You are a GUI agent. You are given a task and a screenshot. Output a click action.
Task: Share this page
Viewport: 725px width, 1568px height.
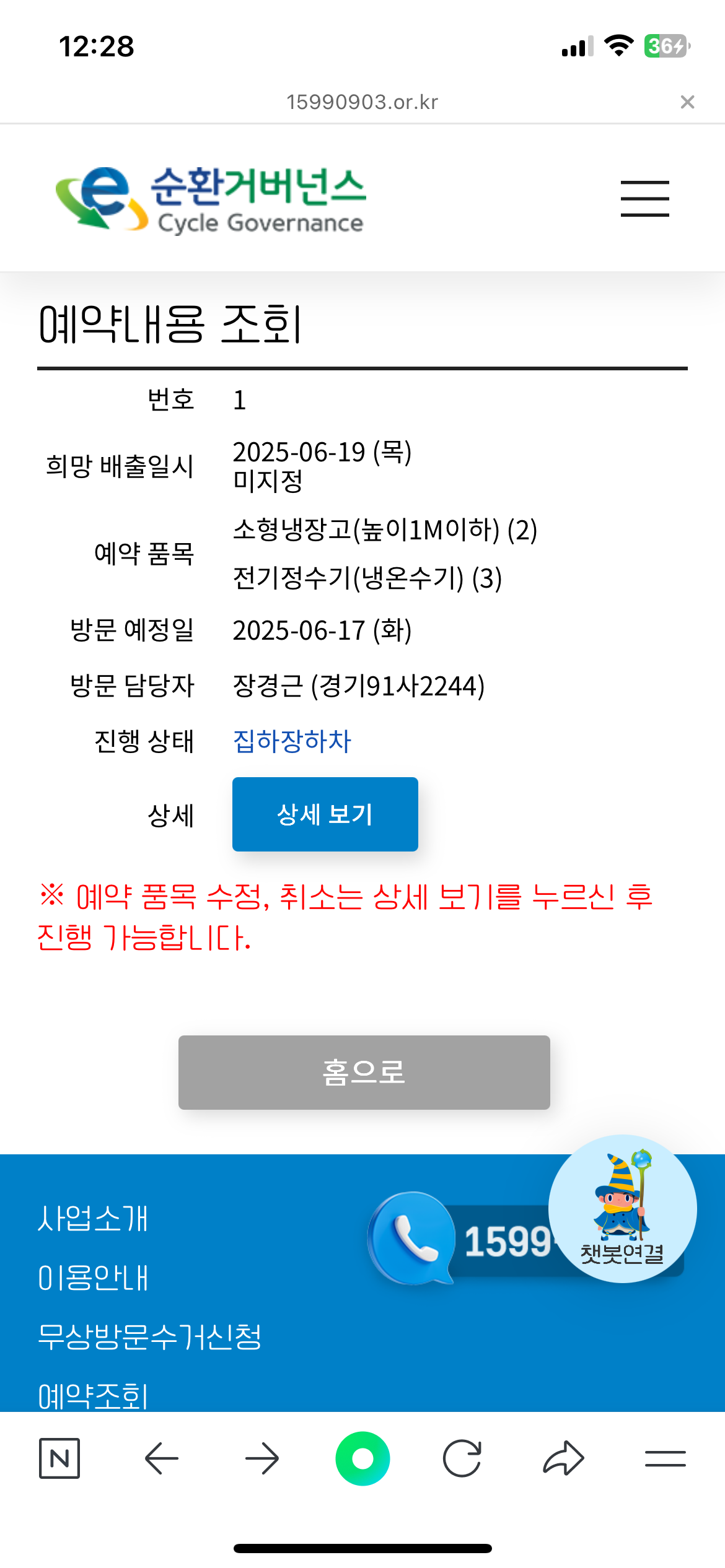[563, 1458]
